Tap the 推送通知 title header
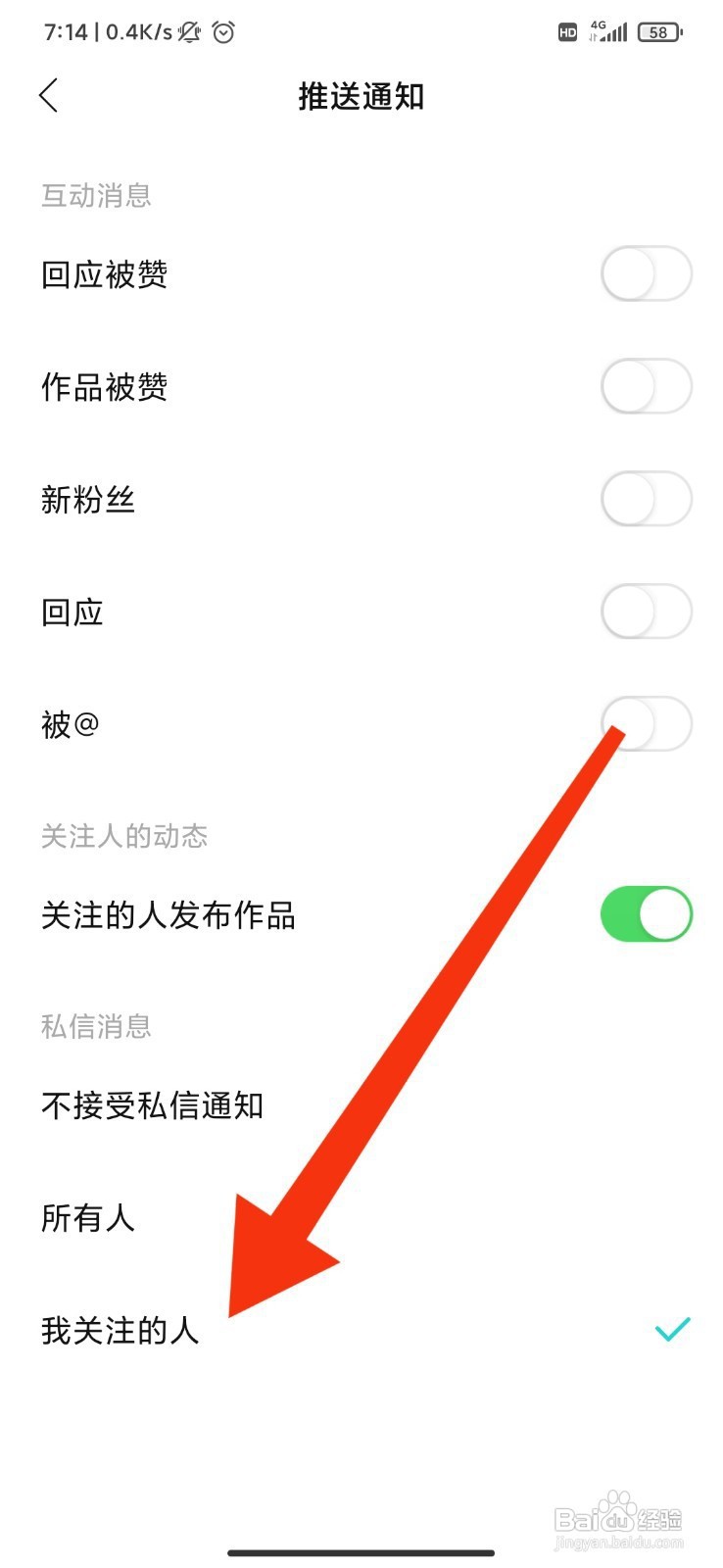The height and width of the screenshot is (1568, 723). tap(360, 96)
